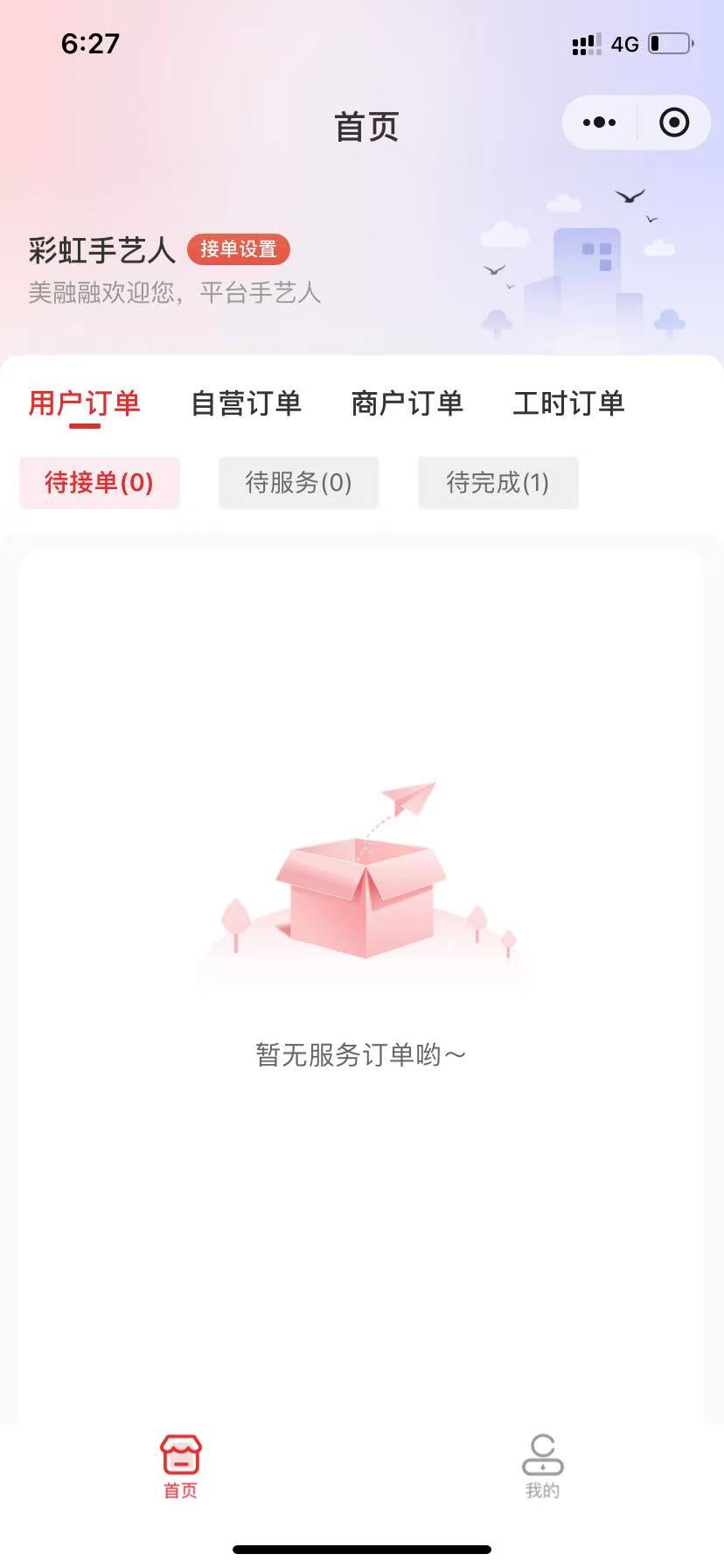Show 待服务(0) orders
724x1568 pixels.
pos(298,482)
